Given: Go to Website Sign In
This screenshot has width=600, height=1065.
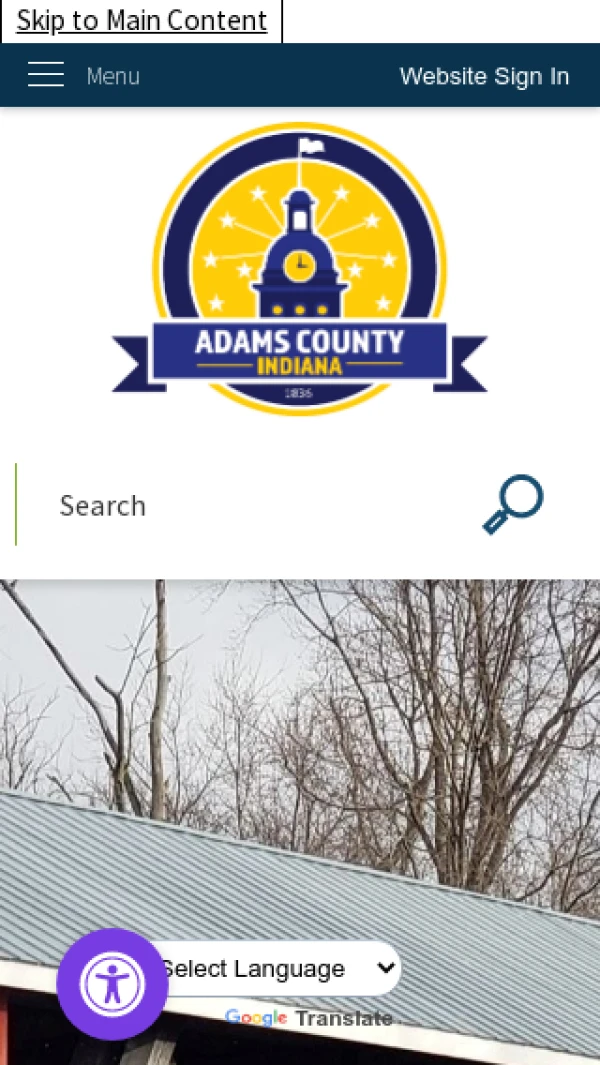Looking at the screenshot, I should click(x=484, y=76).
